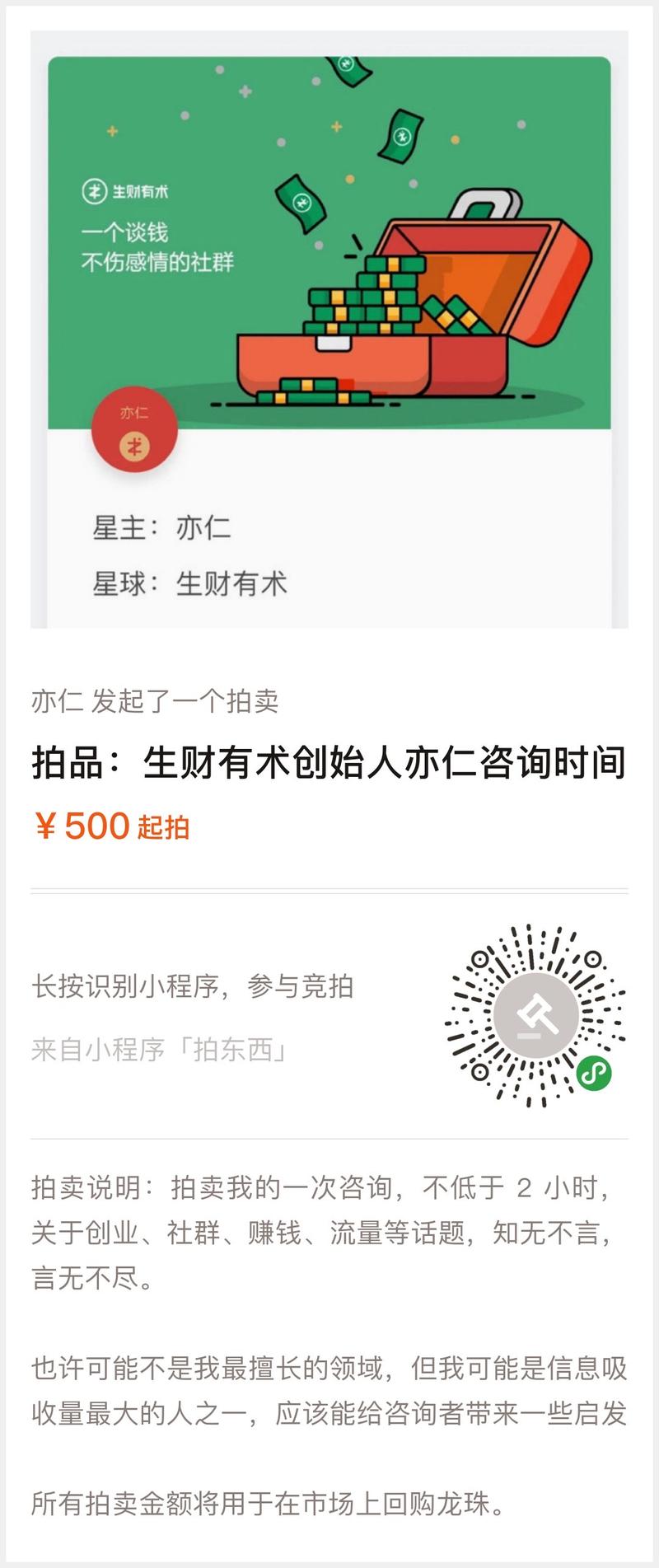Select the auction title 生财有术创始人亦仁咨询时间
Image resolution: width=659 pixels, height=1568 pixels.
click(x=329, y=766)
